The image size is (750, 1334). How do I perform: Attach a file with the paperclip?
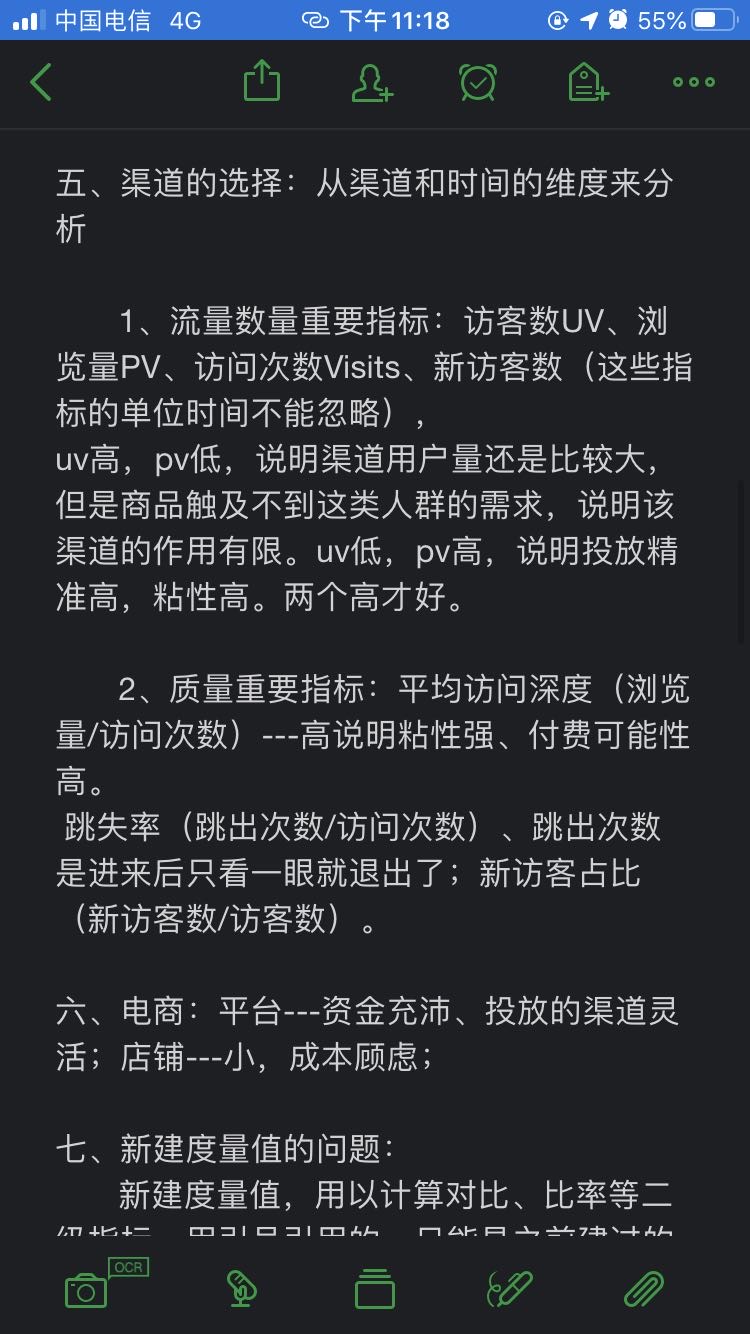644,1289
